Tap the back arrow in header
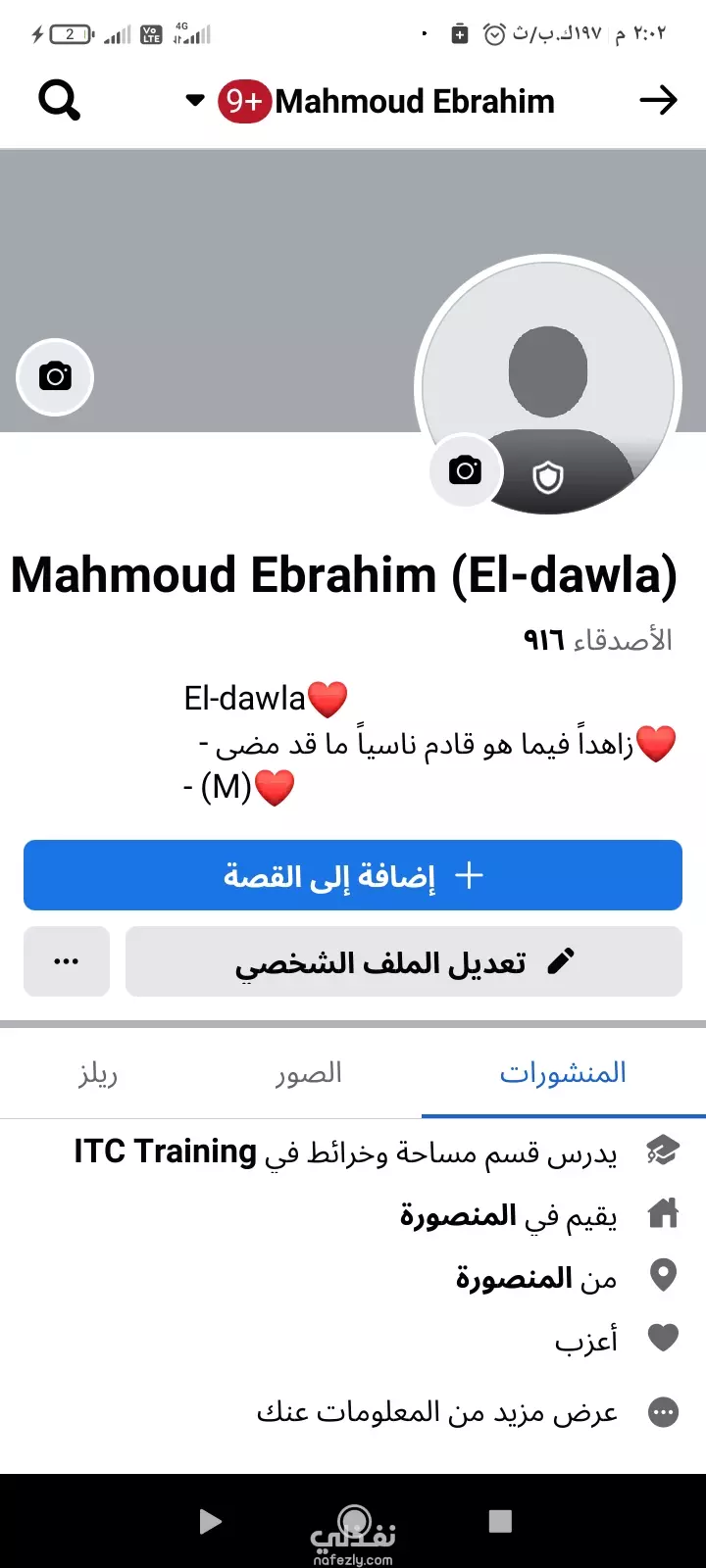 pyautogui.click(x=658, y=100)
